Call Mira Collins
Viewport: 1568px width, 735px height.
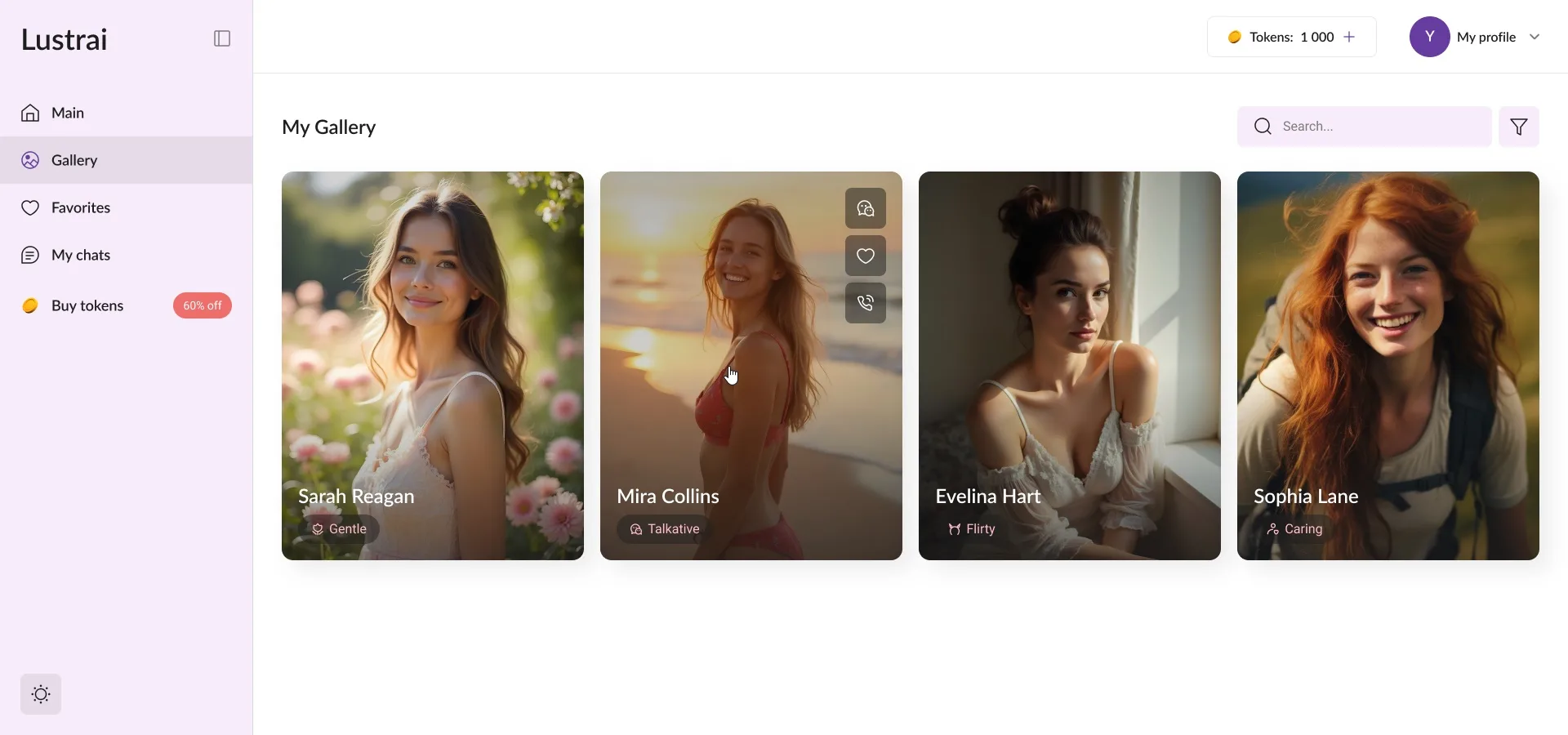tap(866, 304)
